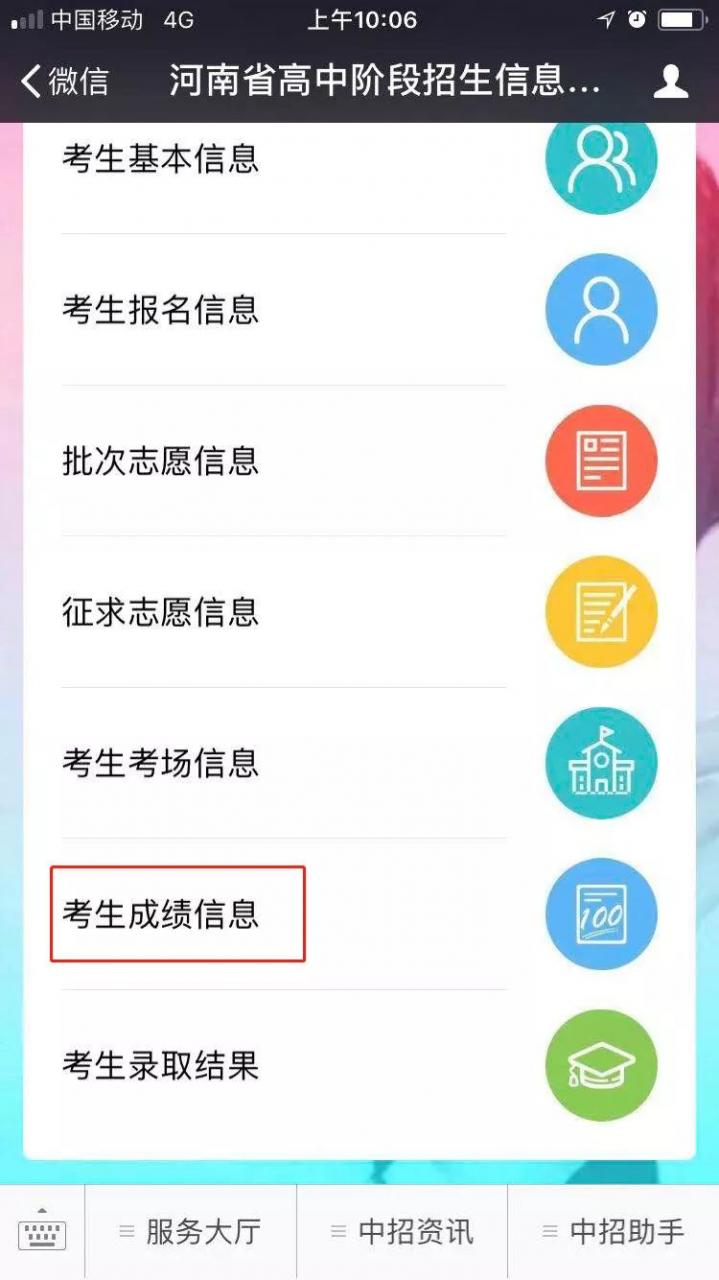Switch to keyboard input mode
Image resolution: width=719 pixels, height=1280 pixels.
point(42,1232)
